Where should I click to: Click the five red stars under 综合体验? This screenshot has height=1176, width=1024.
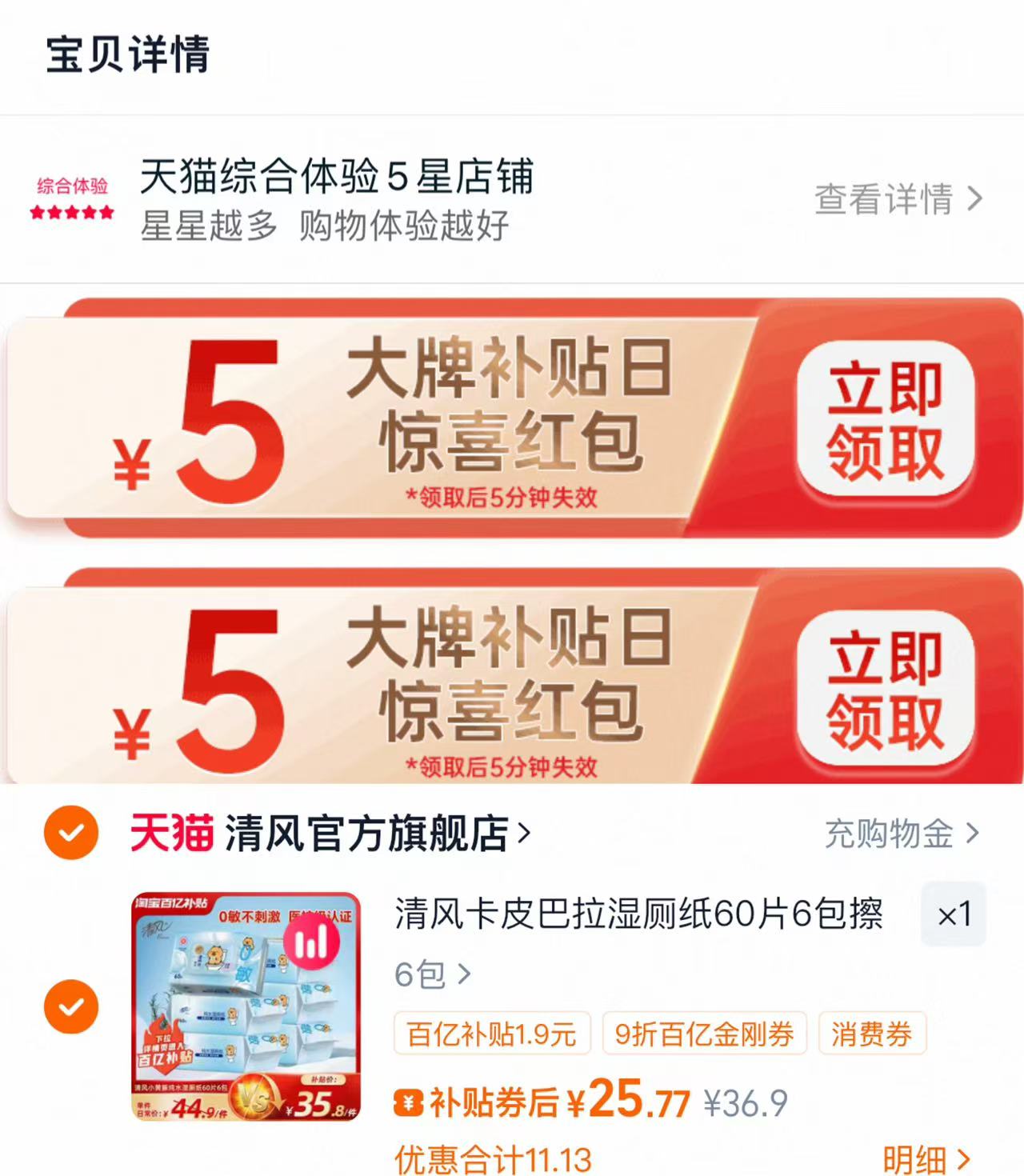[x=71, y=212]
